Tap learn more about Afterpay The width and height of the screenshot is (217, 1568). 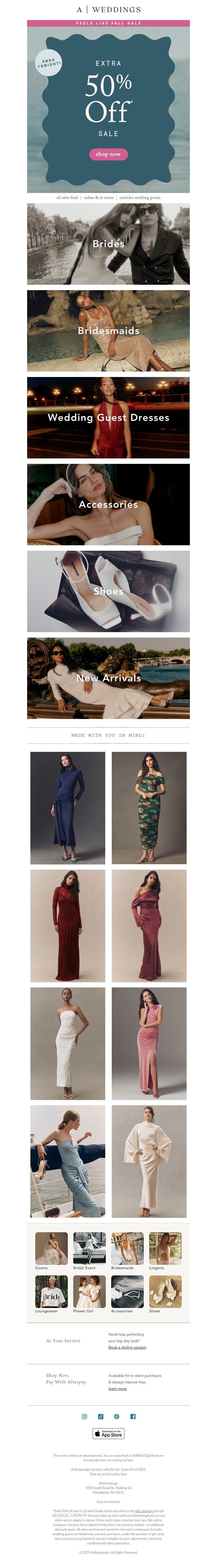pyautogui.click(x=117, y=1388)
